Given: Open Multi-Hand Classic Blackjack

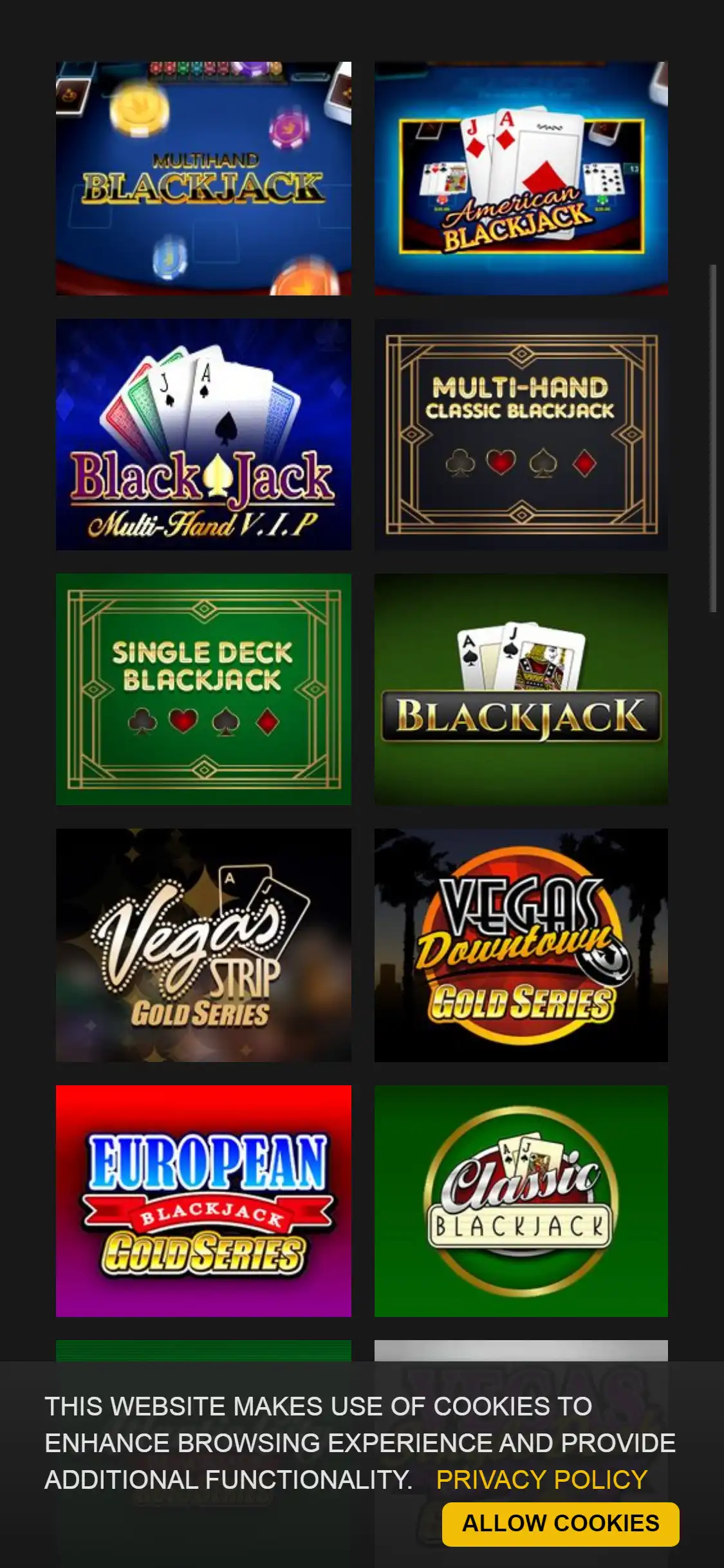Looking at the screenshot, I should point(521,434).
